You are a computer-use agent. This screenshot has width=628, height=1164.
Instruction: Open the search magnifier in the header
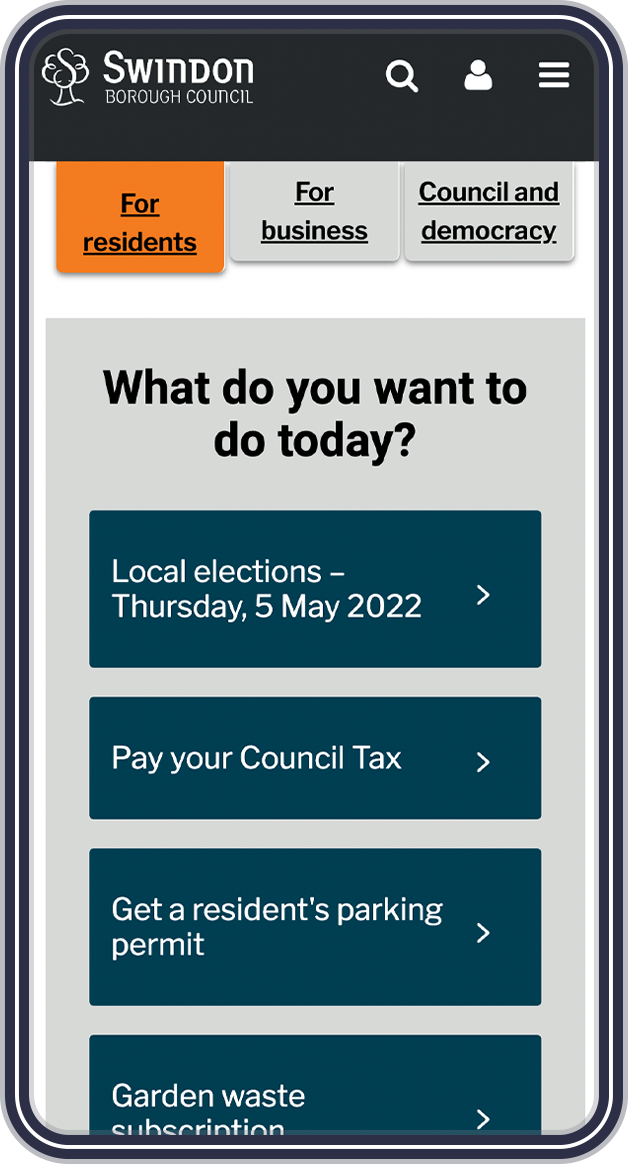pos(402,76)
